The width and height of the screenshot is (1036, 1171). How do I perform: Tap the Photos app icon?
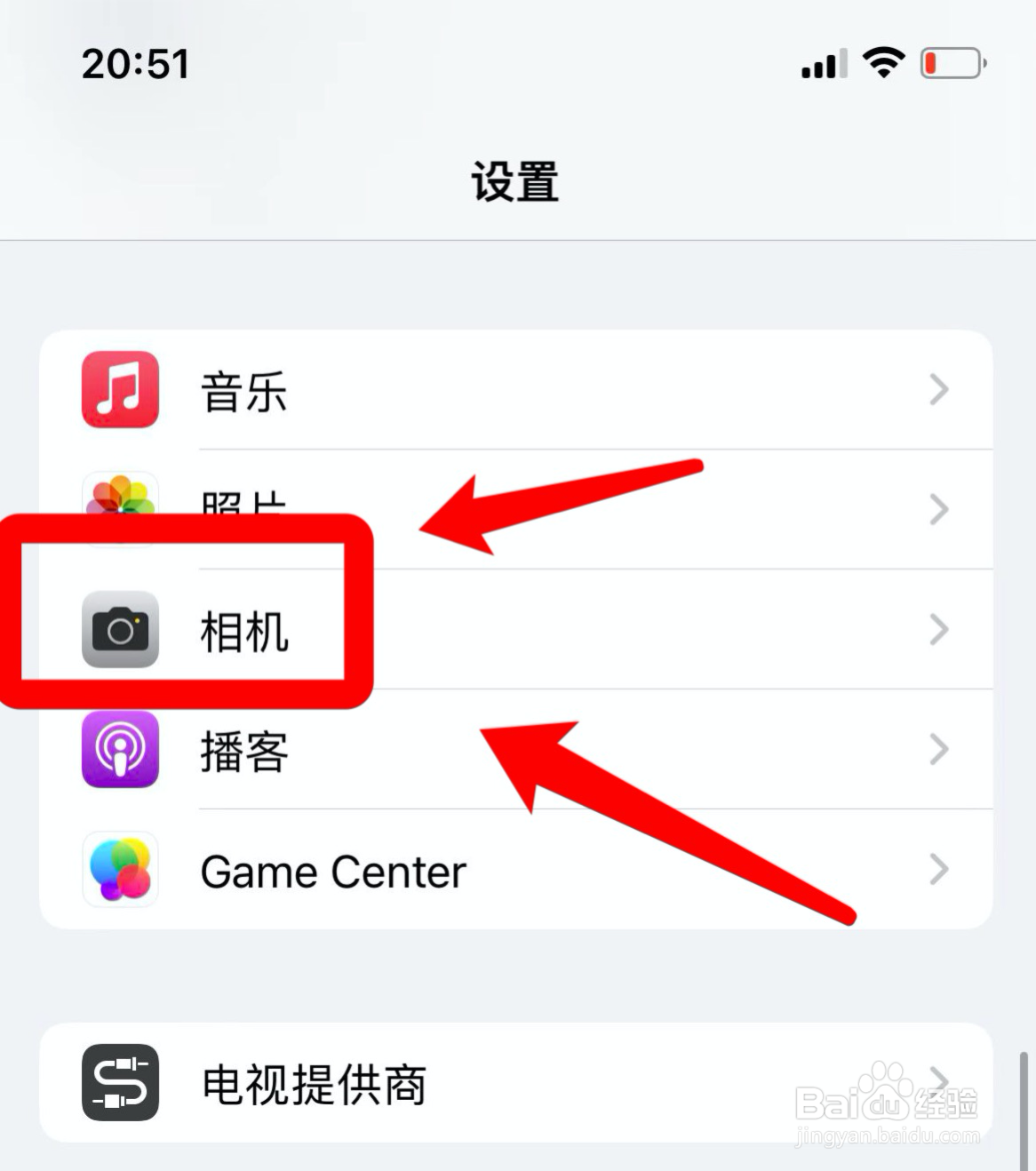(x=120, y=508)
